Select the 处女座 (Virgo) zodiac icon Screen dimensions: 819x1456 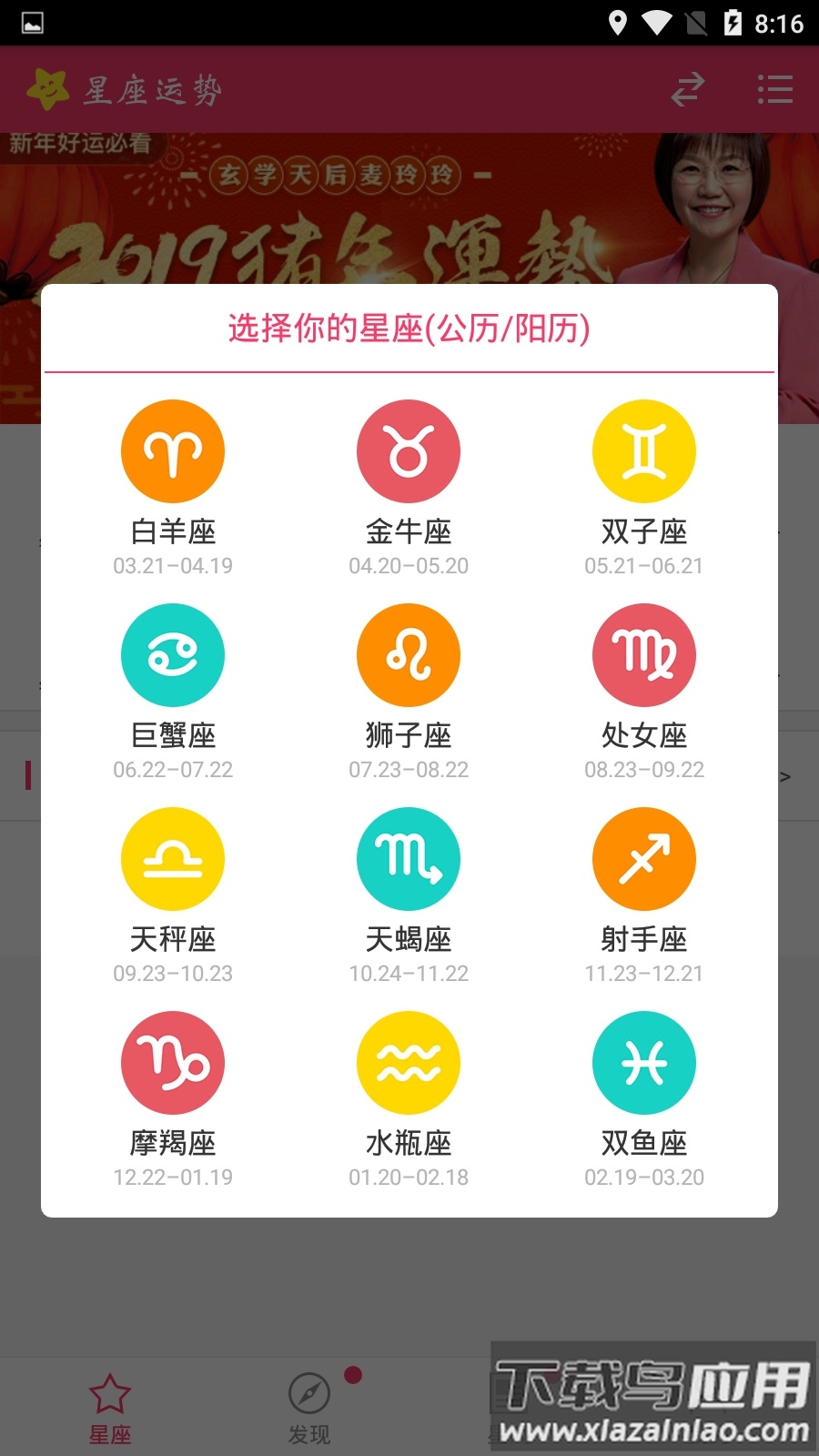point(644,654)
